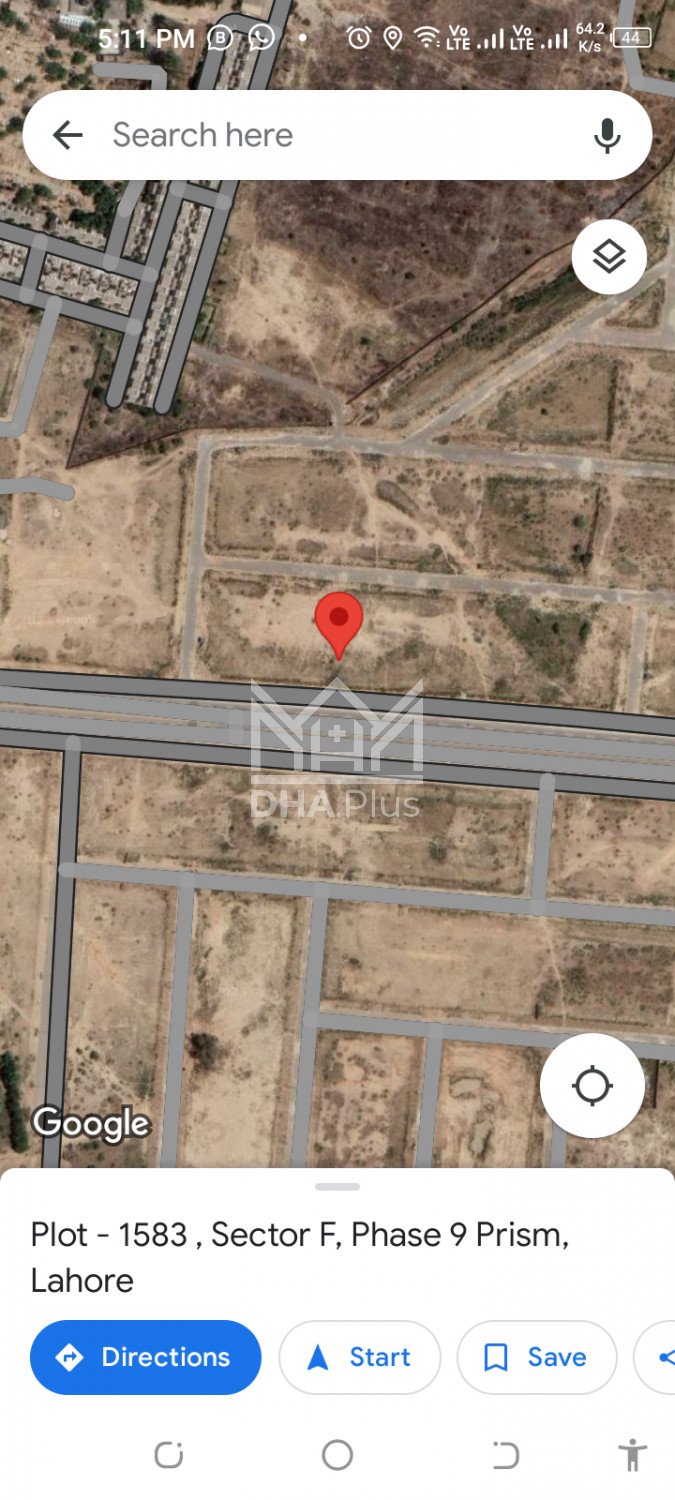Center the map on my location
Screen dimensions: 675x1500
pos(592,1086)
